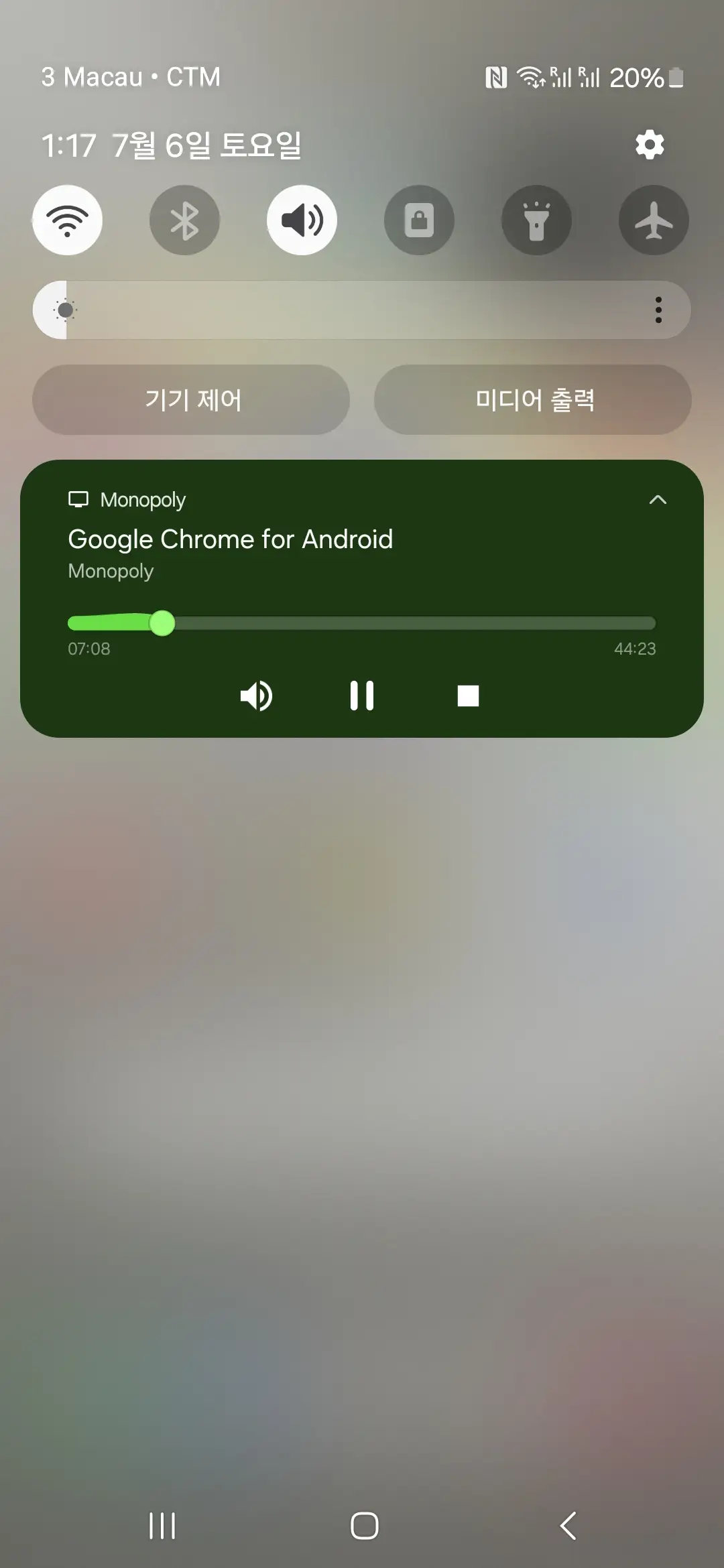Open 기기 제어 device control

[192, 400]
